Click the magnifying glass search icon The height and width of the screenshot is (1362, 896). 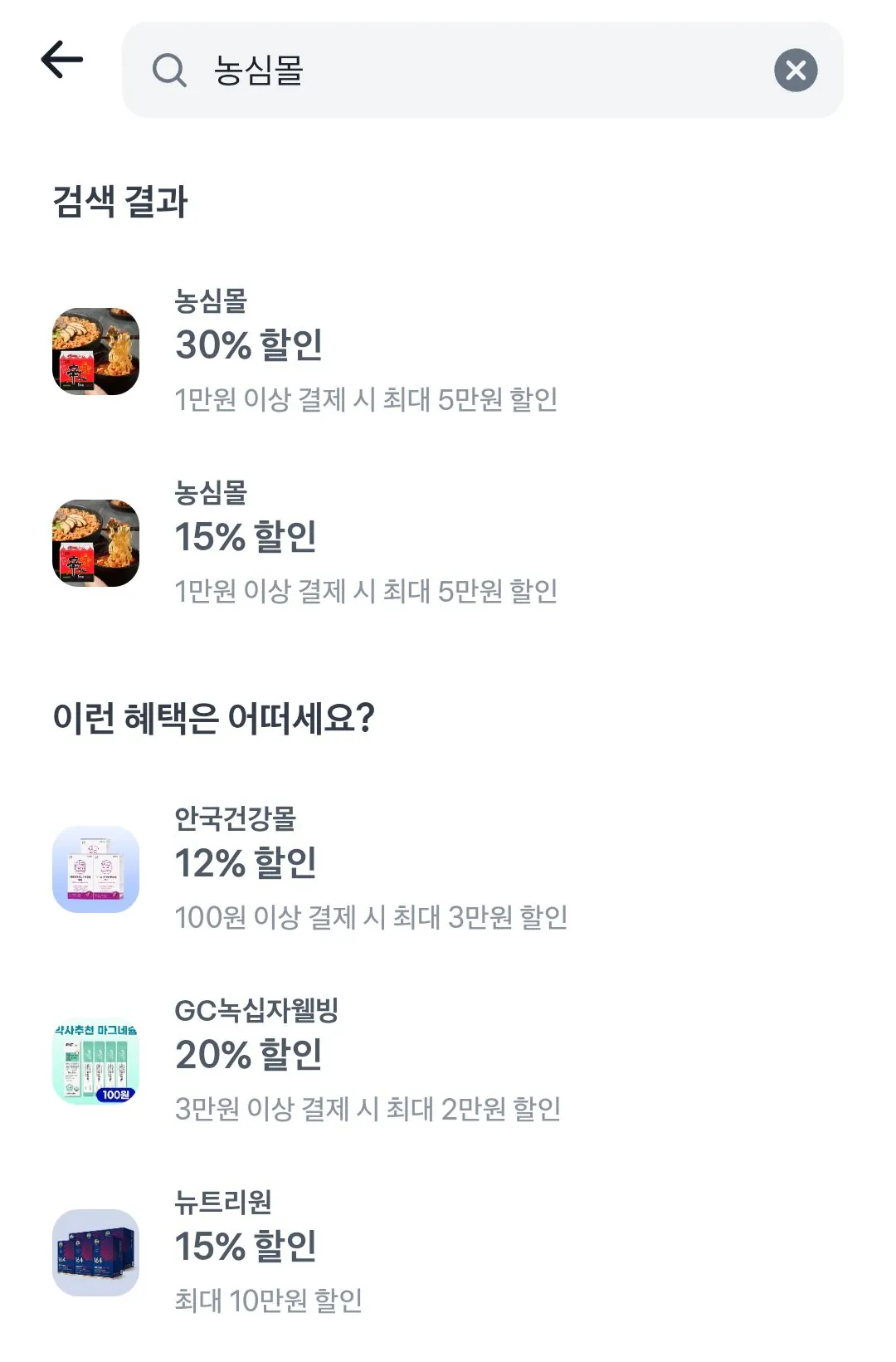tap(169, 71)
